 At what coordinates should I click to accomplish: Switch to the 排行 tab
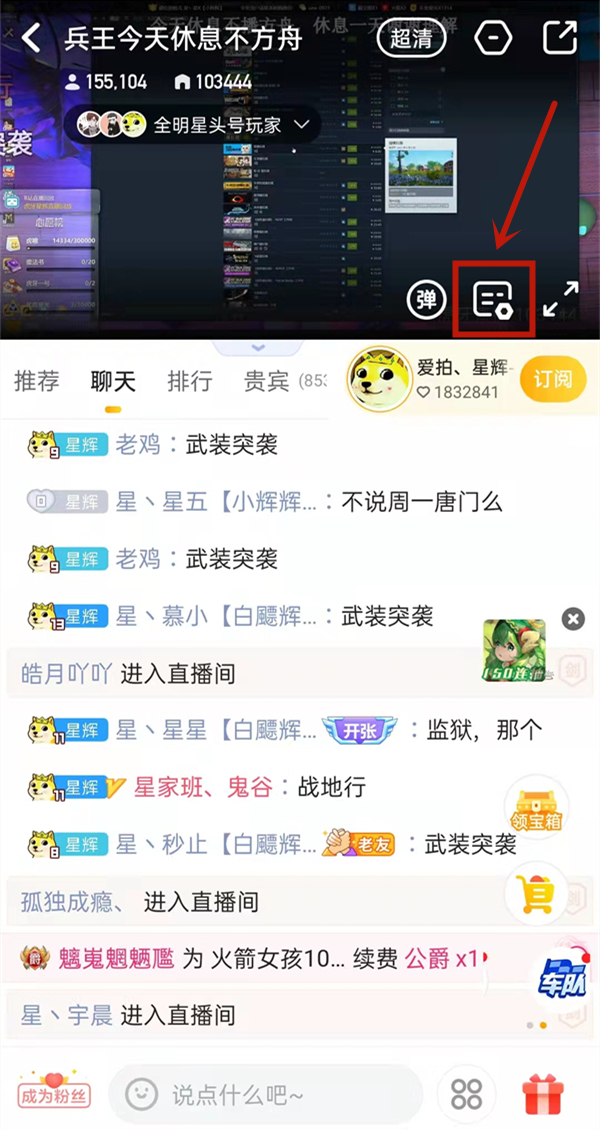pos(189,381)
